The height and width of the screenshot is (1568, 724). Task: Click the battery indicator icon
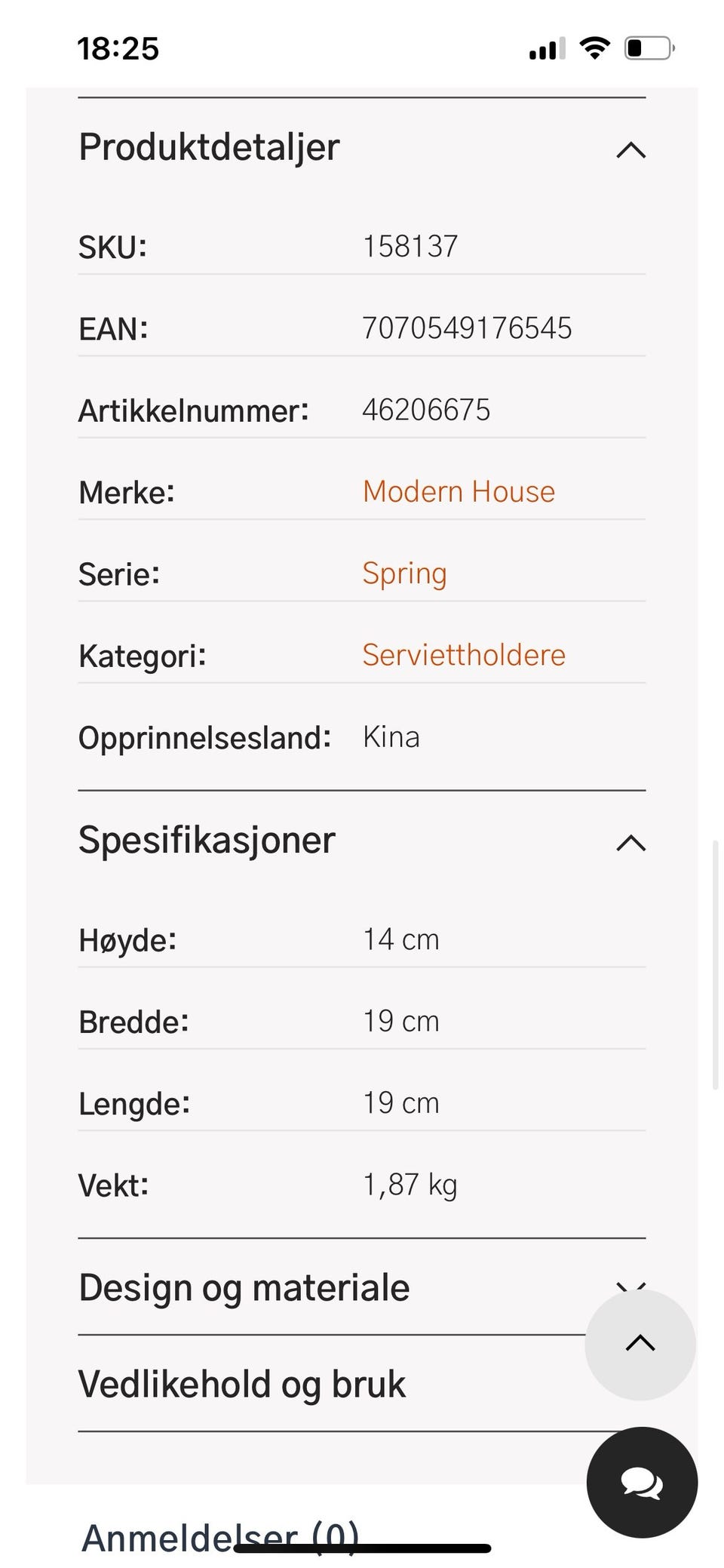[x=649, y=47]
